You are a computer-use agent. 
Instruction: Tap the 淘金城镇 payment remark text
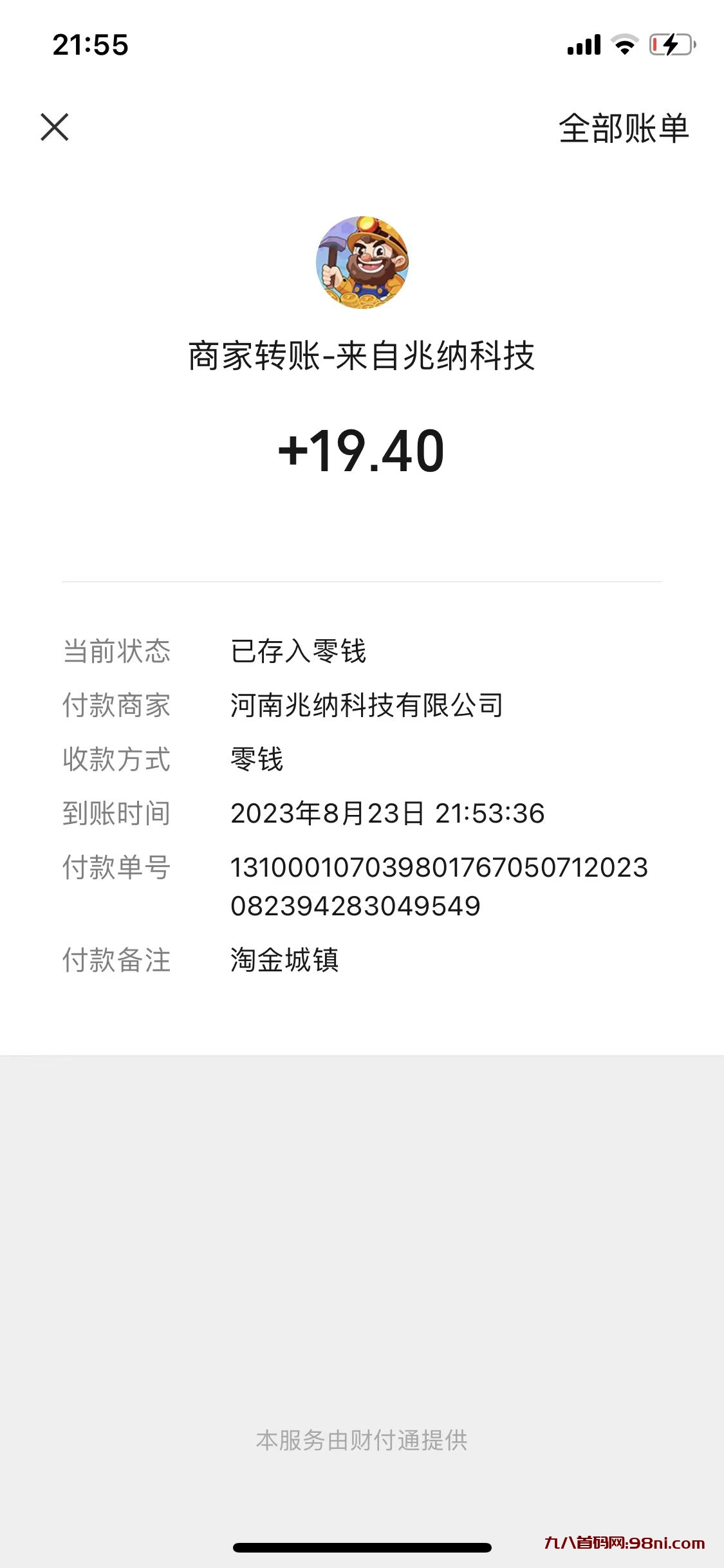tap(284, 960)
